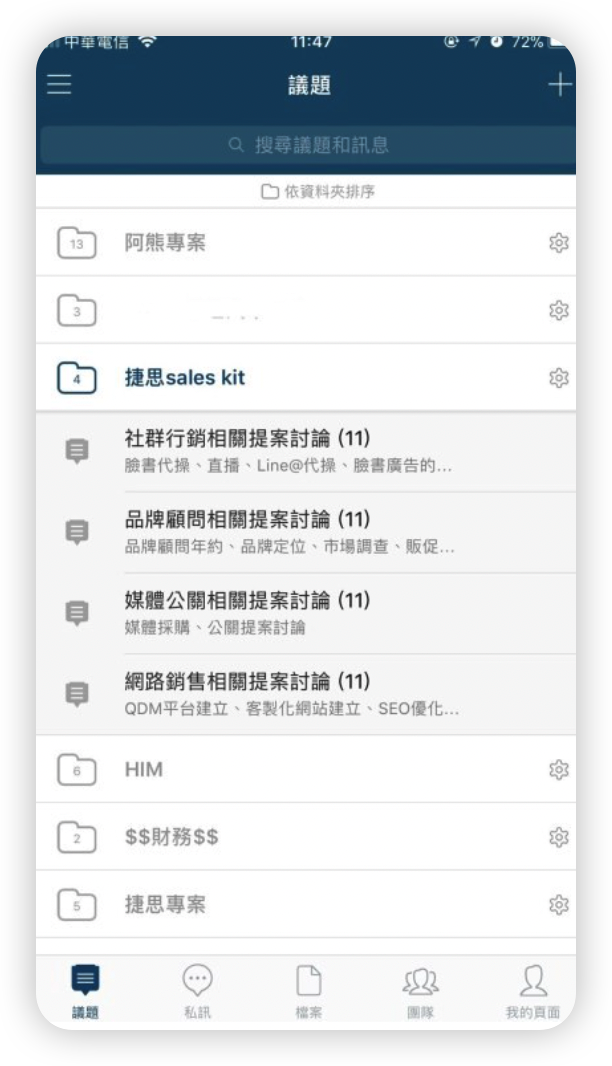Open 社群行銷相關提案討論 topic
Viewport: 612px width, 1066px height.
[290, 452]
